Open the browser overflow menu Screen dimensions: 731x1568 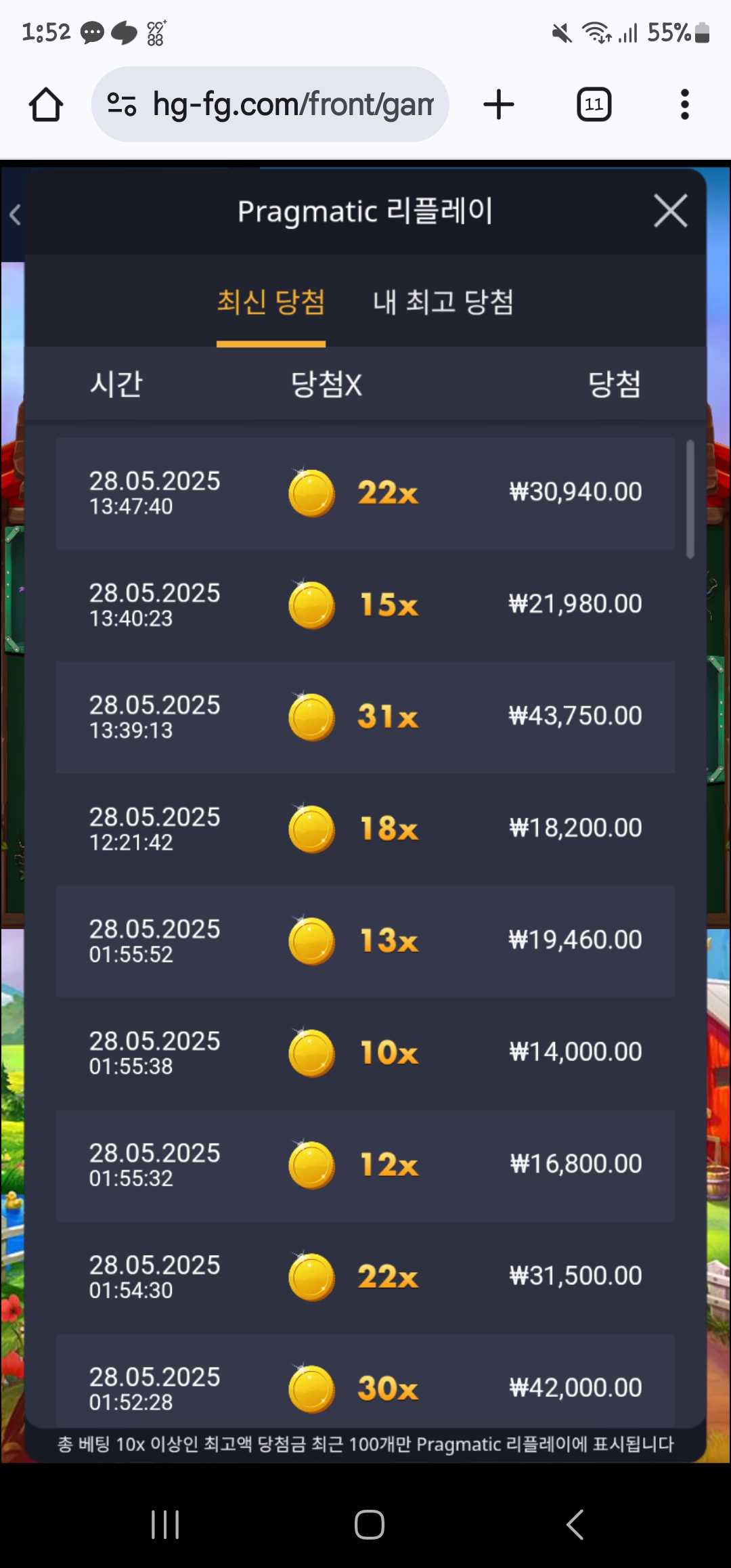click(x=684, y=105)
